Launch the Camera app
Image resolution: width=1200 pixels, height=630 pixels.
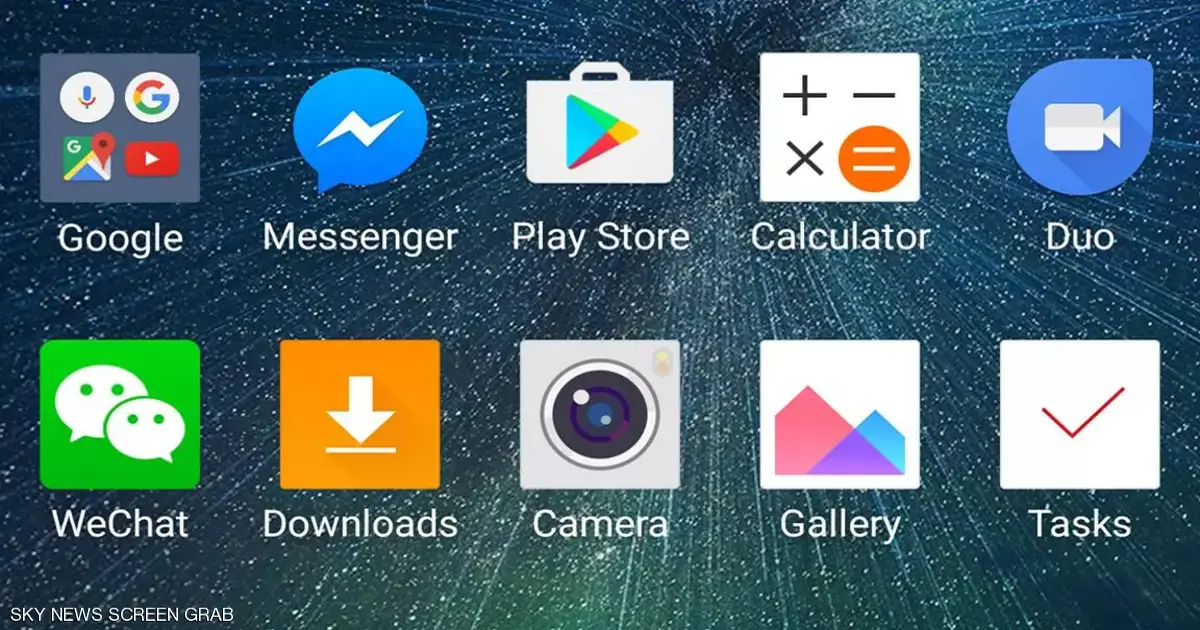(600, 414)
